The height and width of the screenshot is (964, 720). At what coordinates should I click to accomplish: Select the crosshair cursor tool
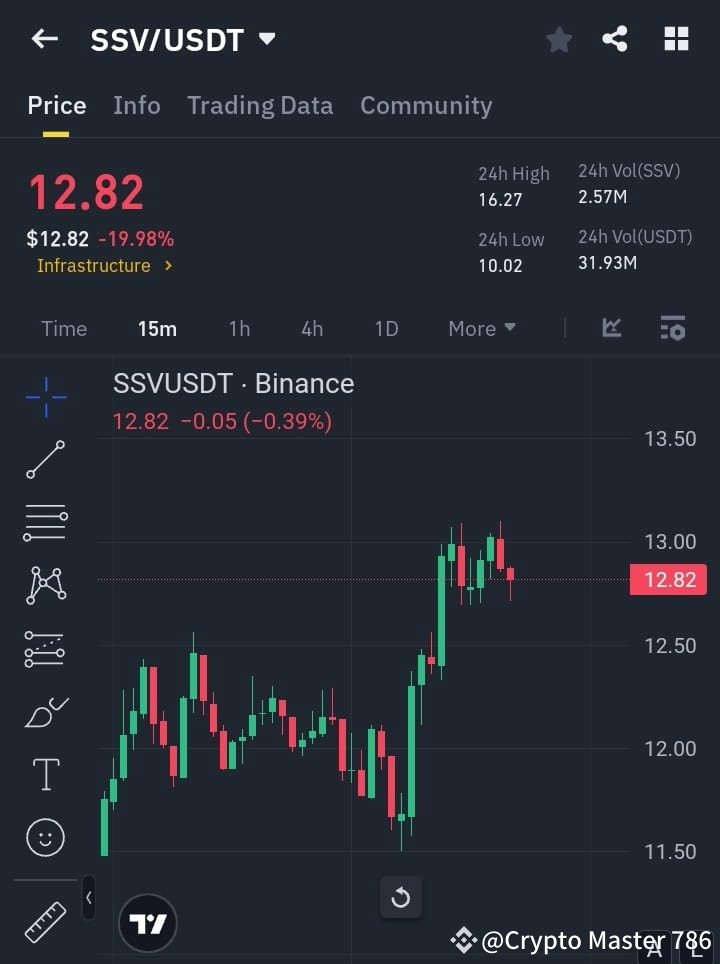coord(44,398)
